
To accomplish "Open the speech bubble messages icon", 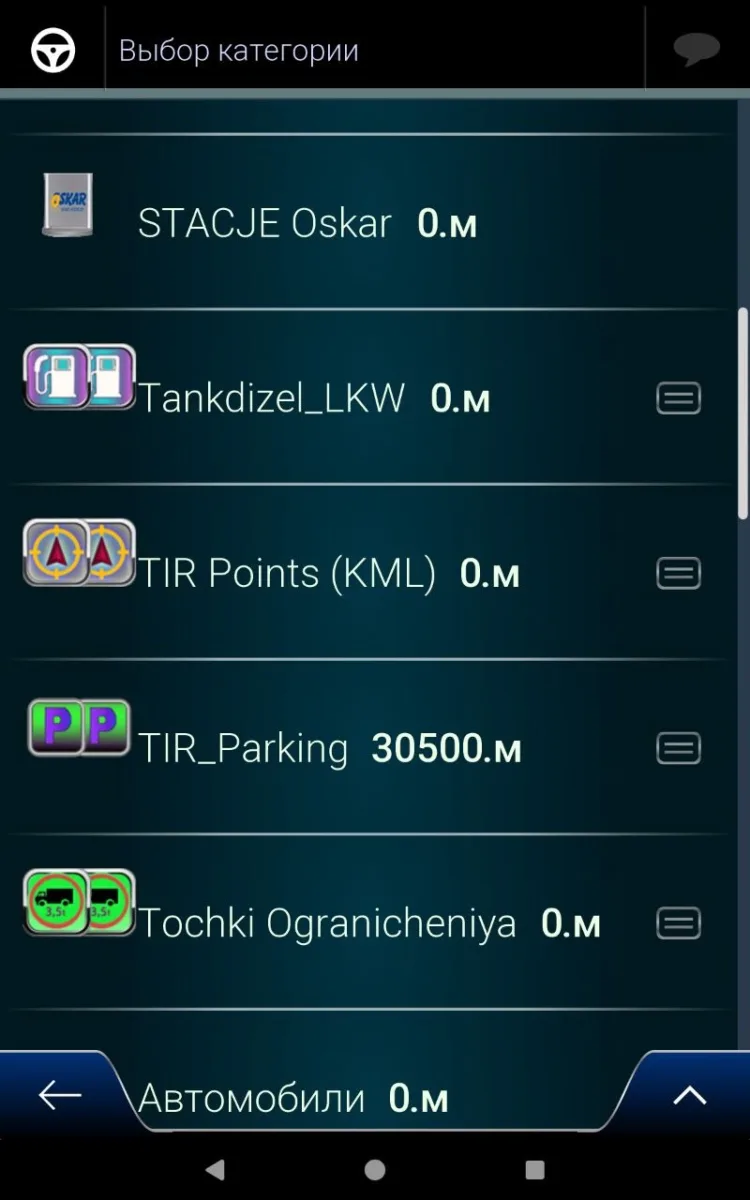I will point(696,50).
